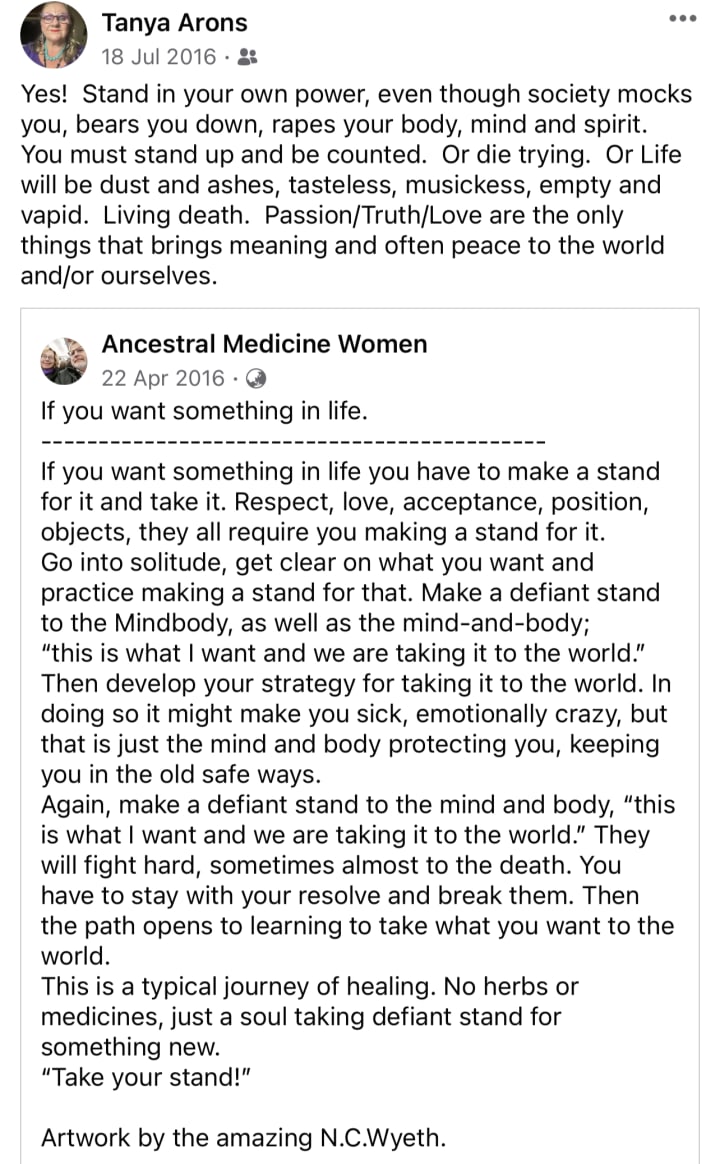
Task: Open the Ancestral Medicine Women page name
Action: click(x=264, y=345)
